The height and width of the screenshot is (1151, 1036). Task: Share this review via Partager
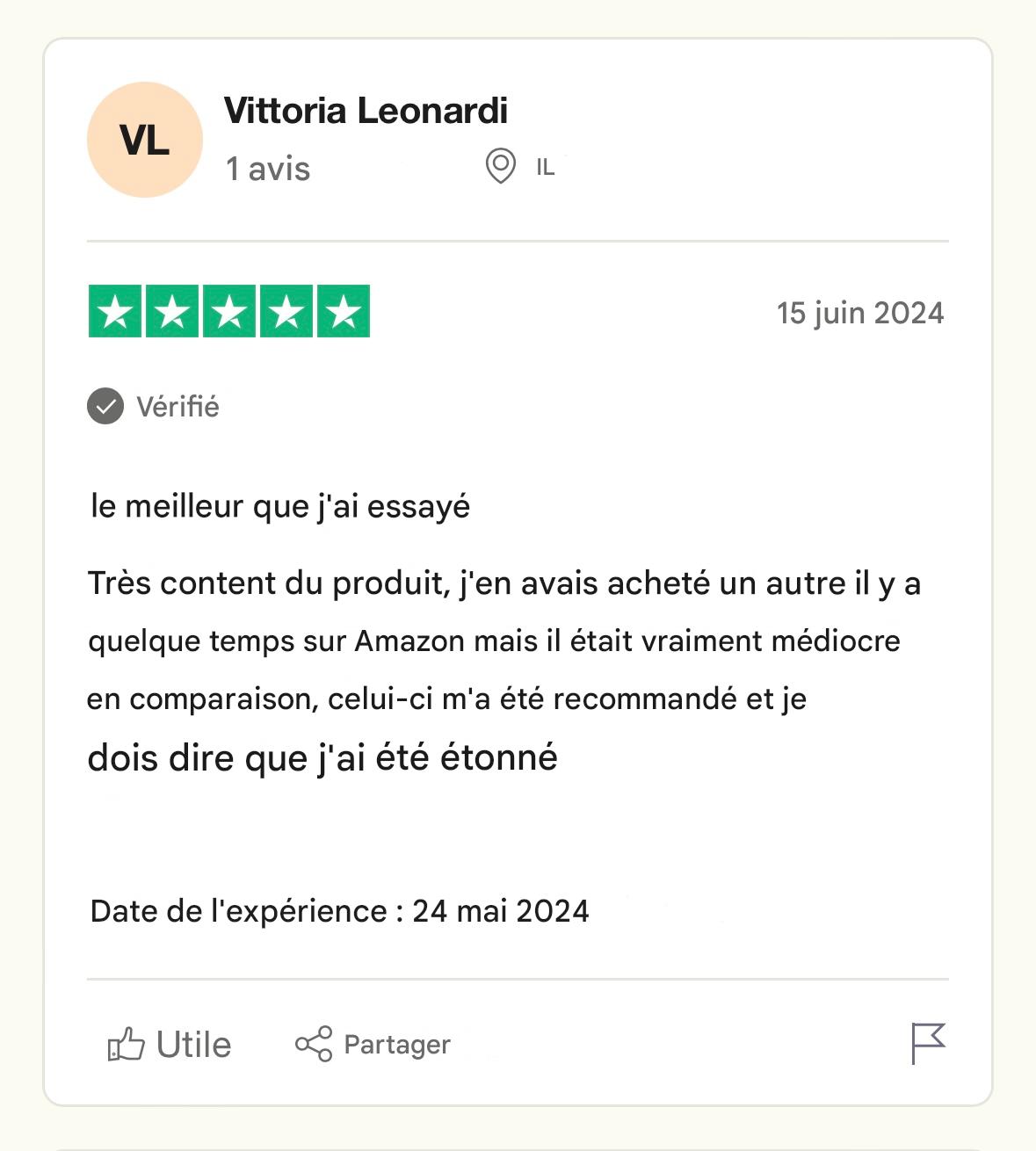point(373,1044)
